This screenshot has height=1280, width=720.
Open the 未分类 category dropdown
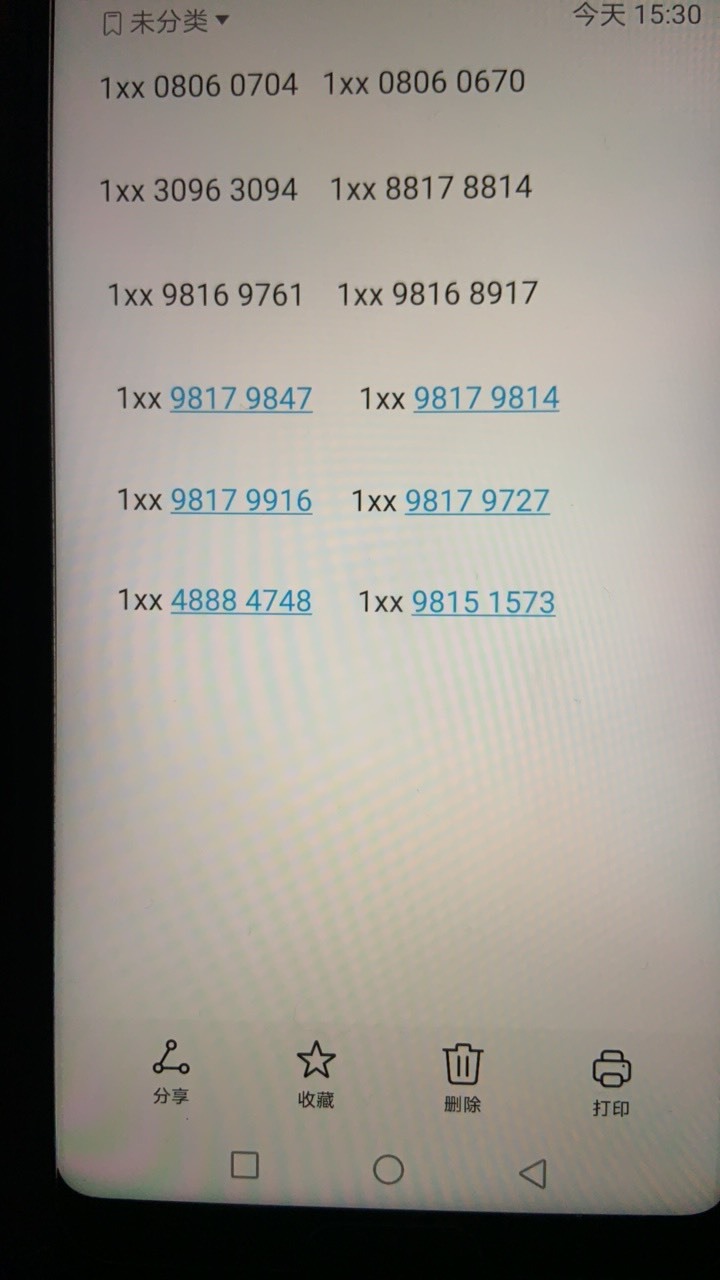(166, 22)
